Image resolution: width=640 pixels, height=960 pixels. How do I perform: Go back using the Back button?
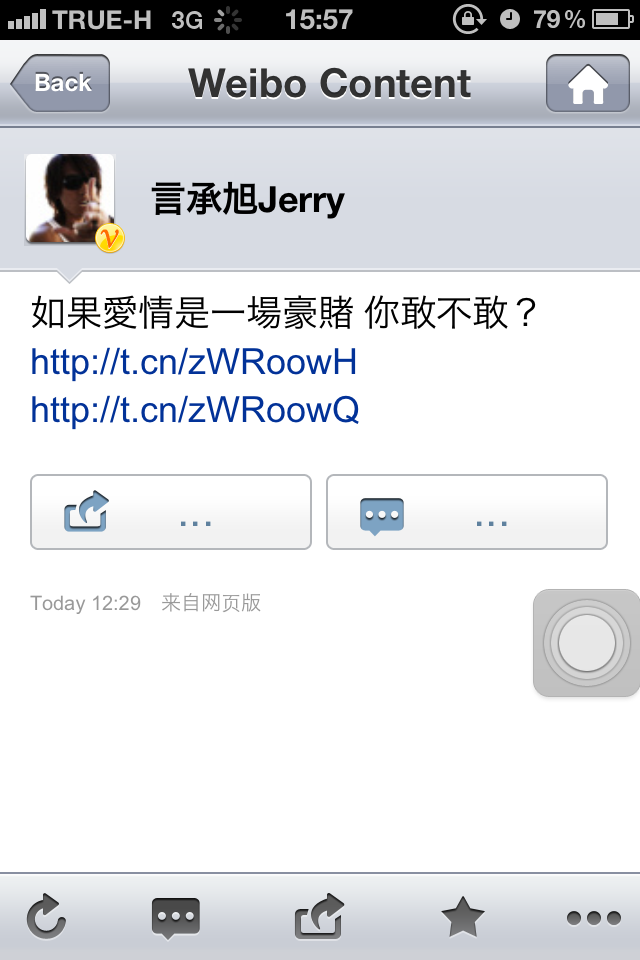(x=60, y=84)
